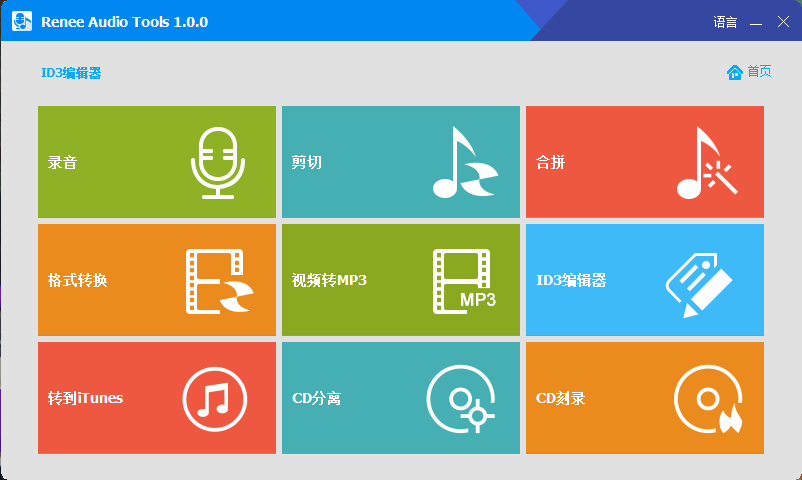Open the CD分离 ripping tool
Screen dimensions: 802x480
pos(400,398)
